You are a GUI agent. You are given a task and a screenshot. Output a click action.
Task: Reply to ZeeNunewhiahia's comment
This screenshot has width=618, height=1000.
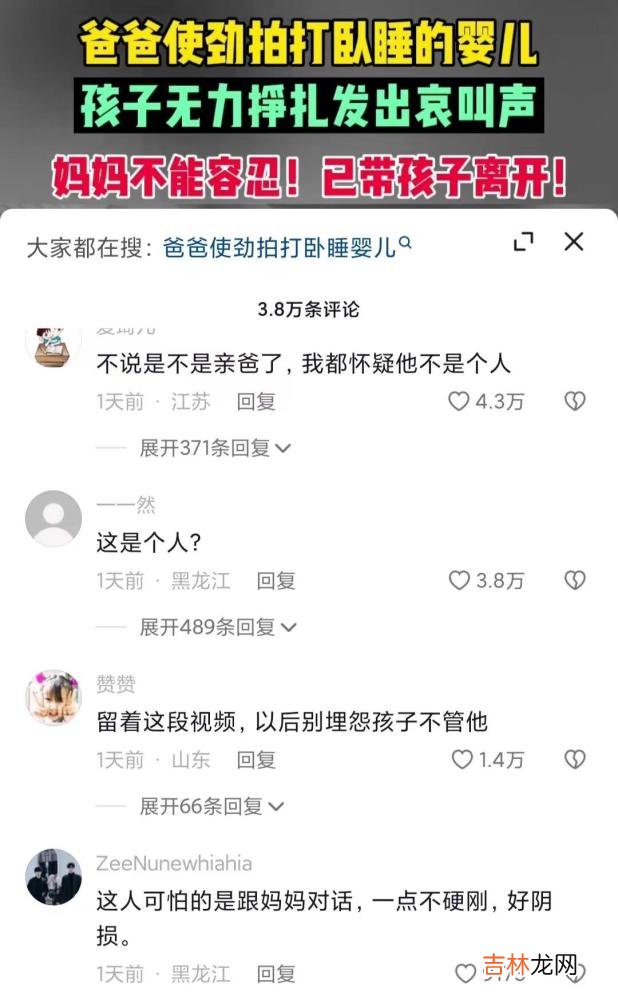coord(276,973)
